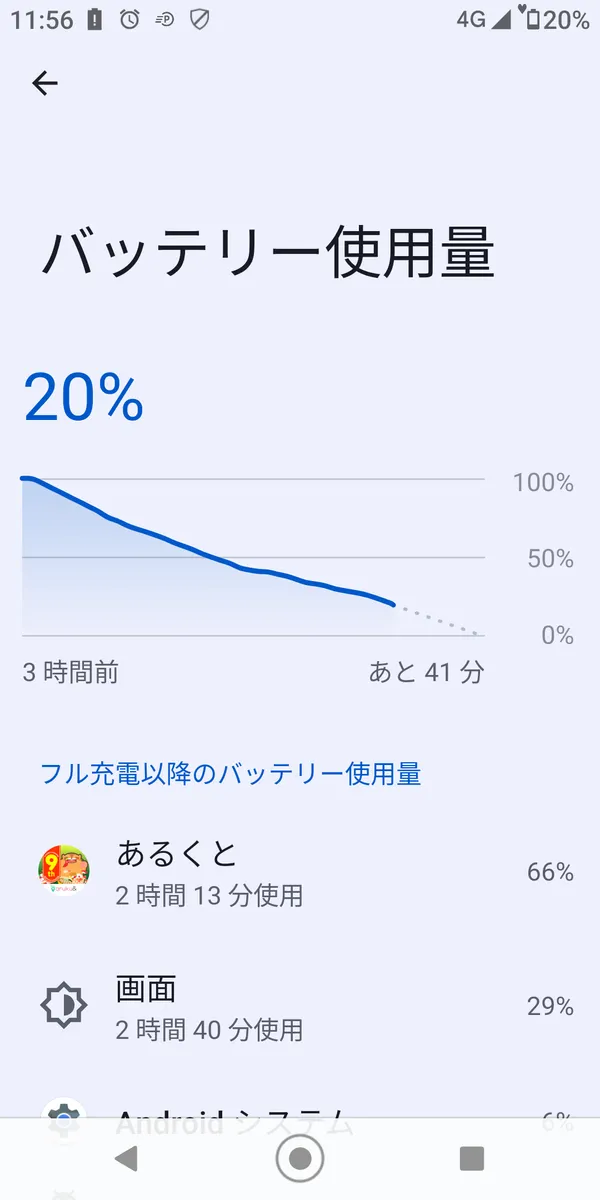Go to the home screen
This screenshot has width=600, height=1200.
(299, 1159)
